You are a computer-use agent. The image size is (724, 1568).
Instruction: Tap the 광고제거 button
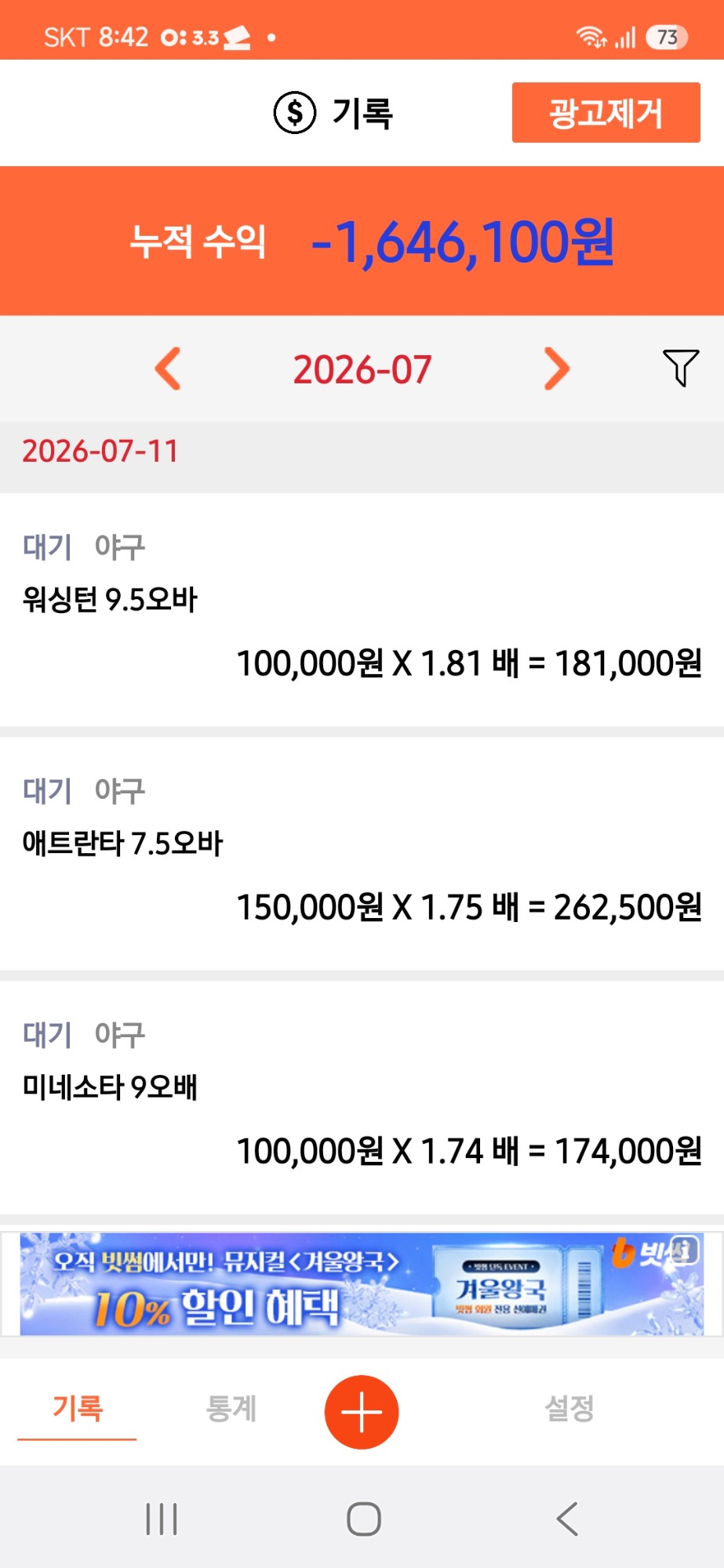tap(606, 113)
